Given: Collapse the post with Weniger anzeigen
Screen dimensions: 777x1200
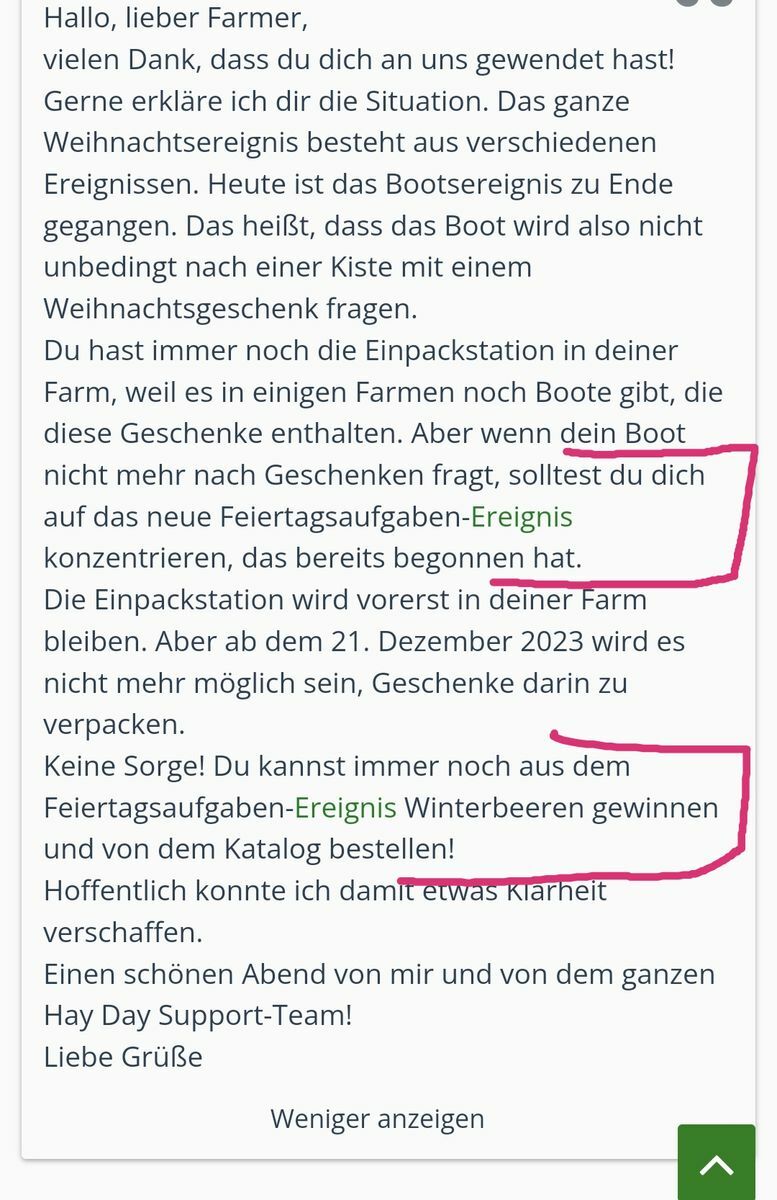Looking at the screenshot, I should pos(377,1118).
